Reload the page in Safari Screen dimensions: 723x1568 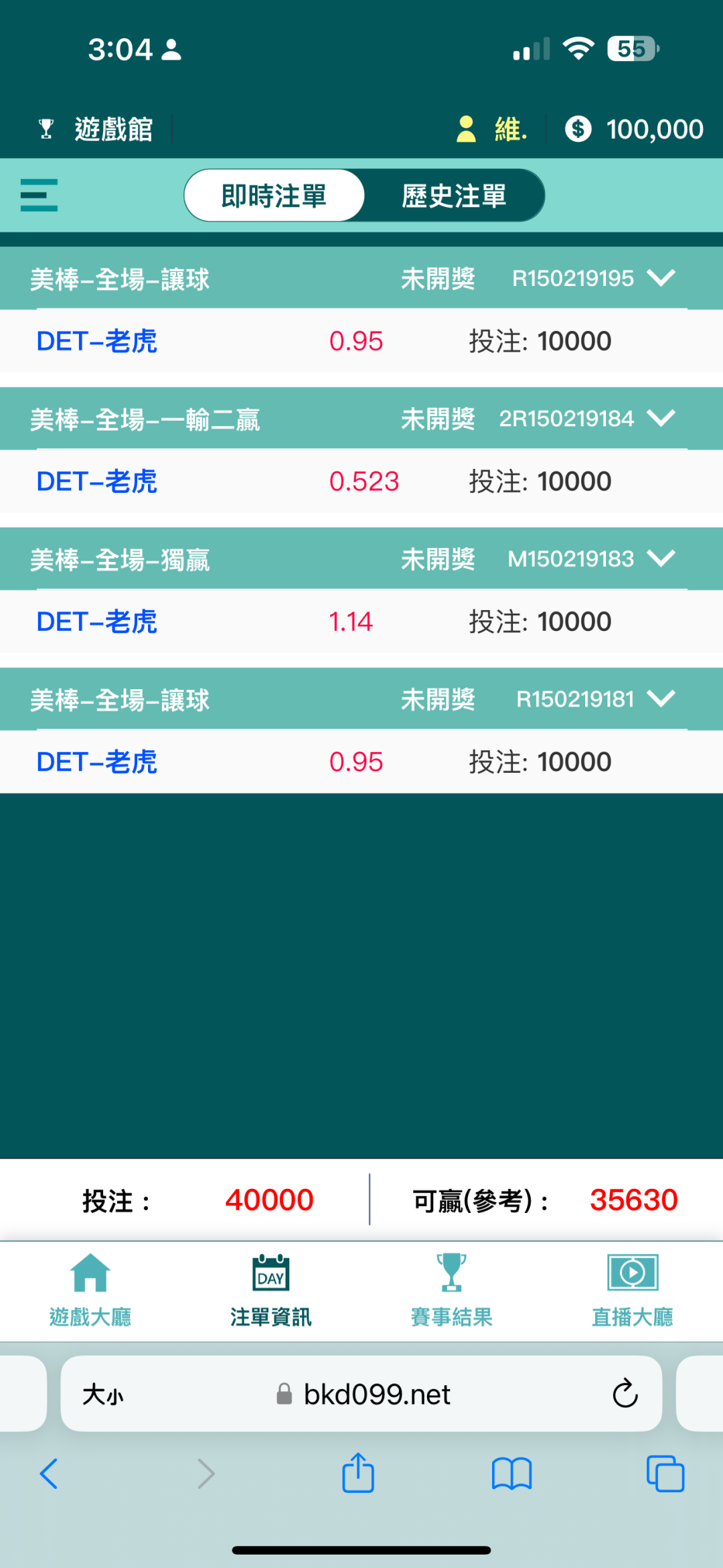pos(625,1393)
